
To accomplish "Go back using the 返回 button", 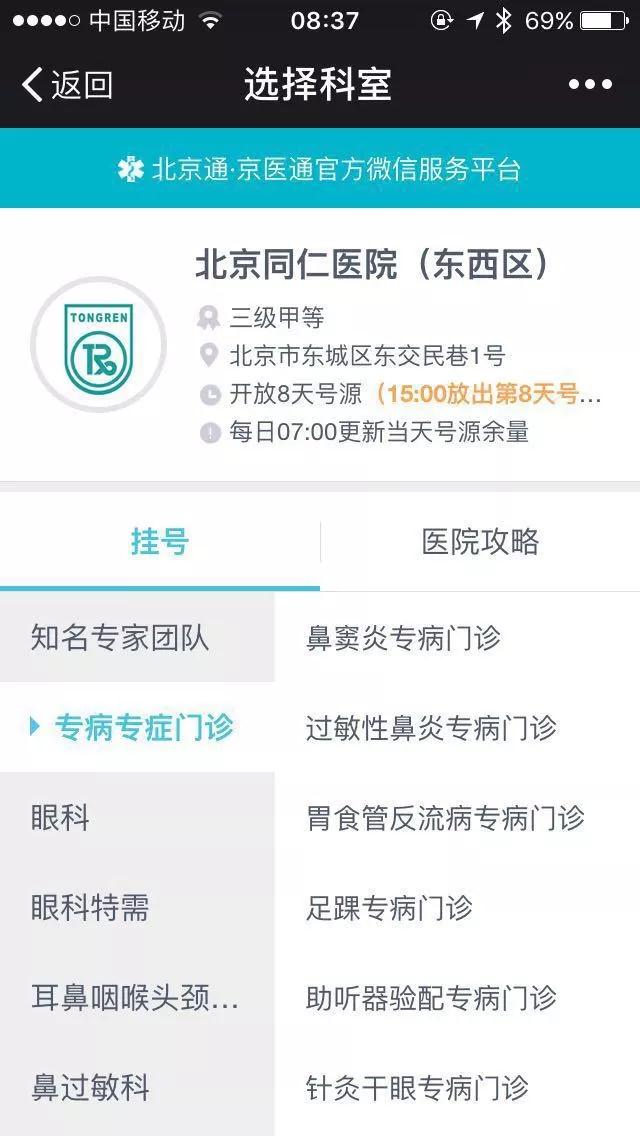I will tap(68, 85).
